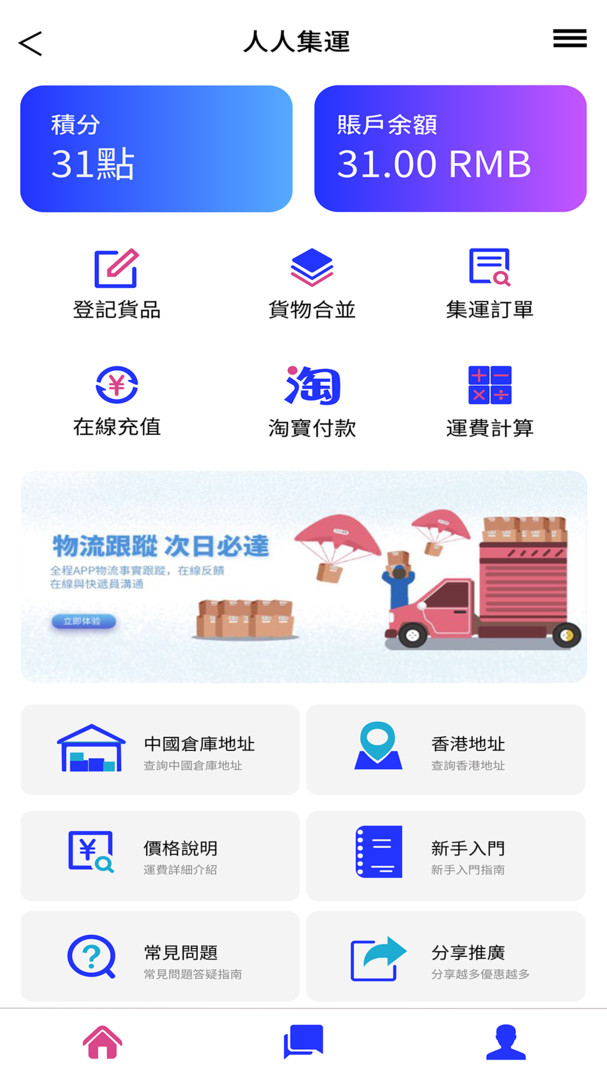Switch to the messages tab
This screenshot has width=607, height=1080.
pos(303,1042)
